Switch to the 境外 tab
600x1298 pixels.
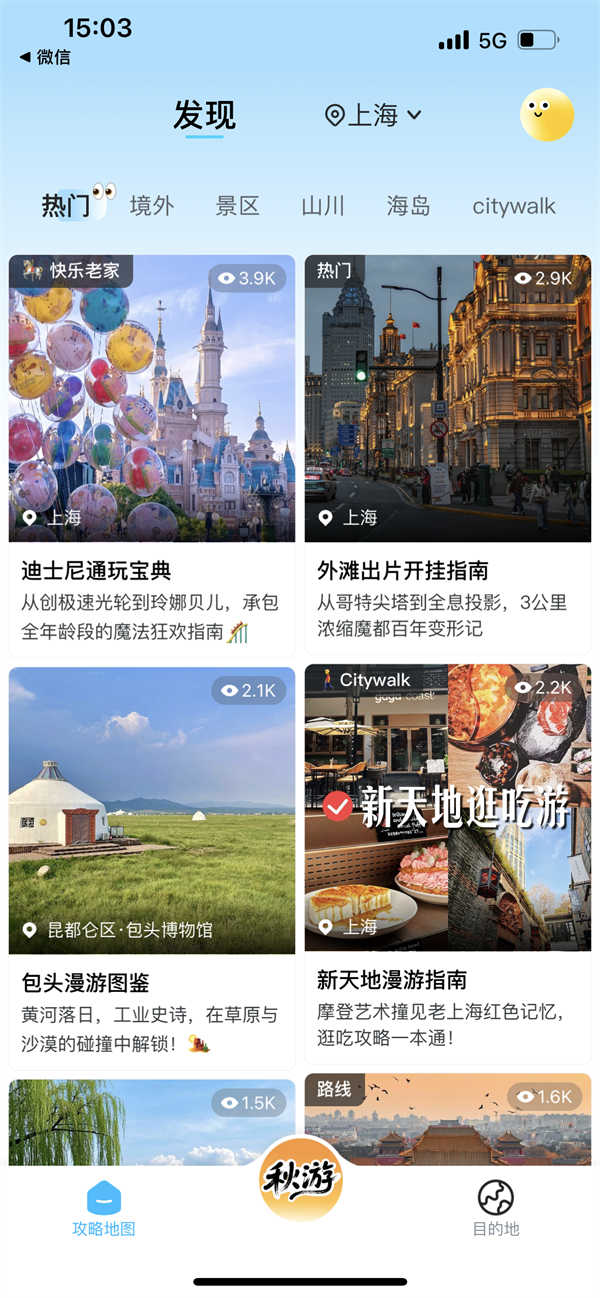point(152,206)
